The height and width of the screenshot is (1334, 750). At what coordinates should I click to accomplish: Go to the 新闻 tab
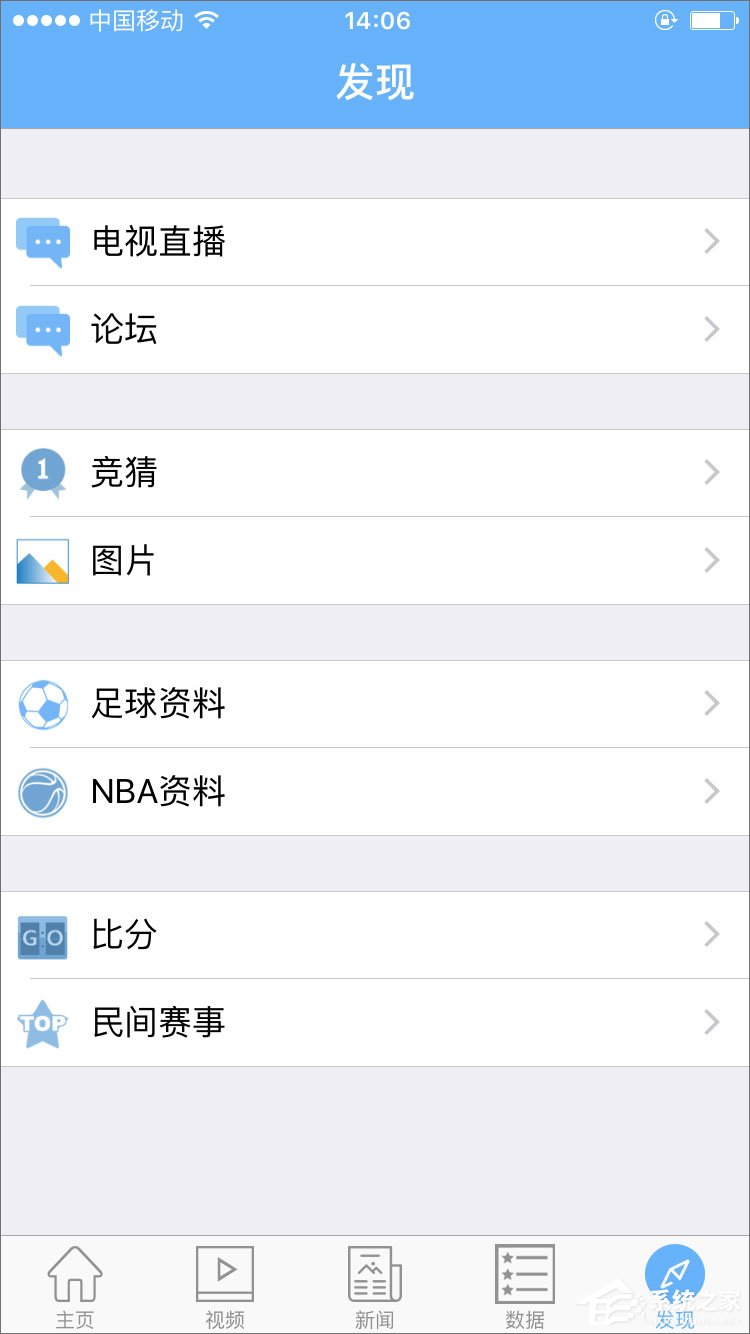[x=375, y=1285]
